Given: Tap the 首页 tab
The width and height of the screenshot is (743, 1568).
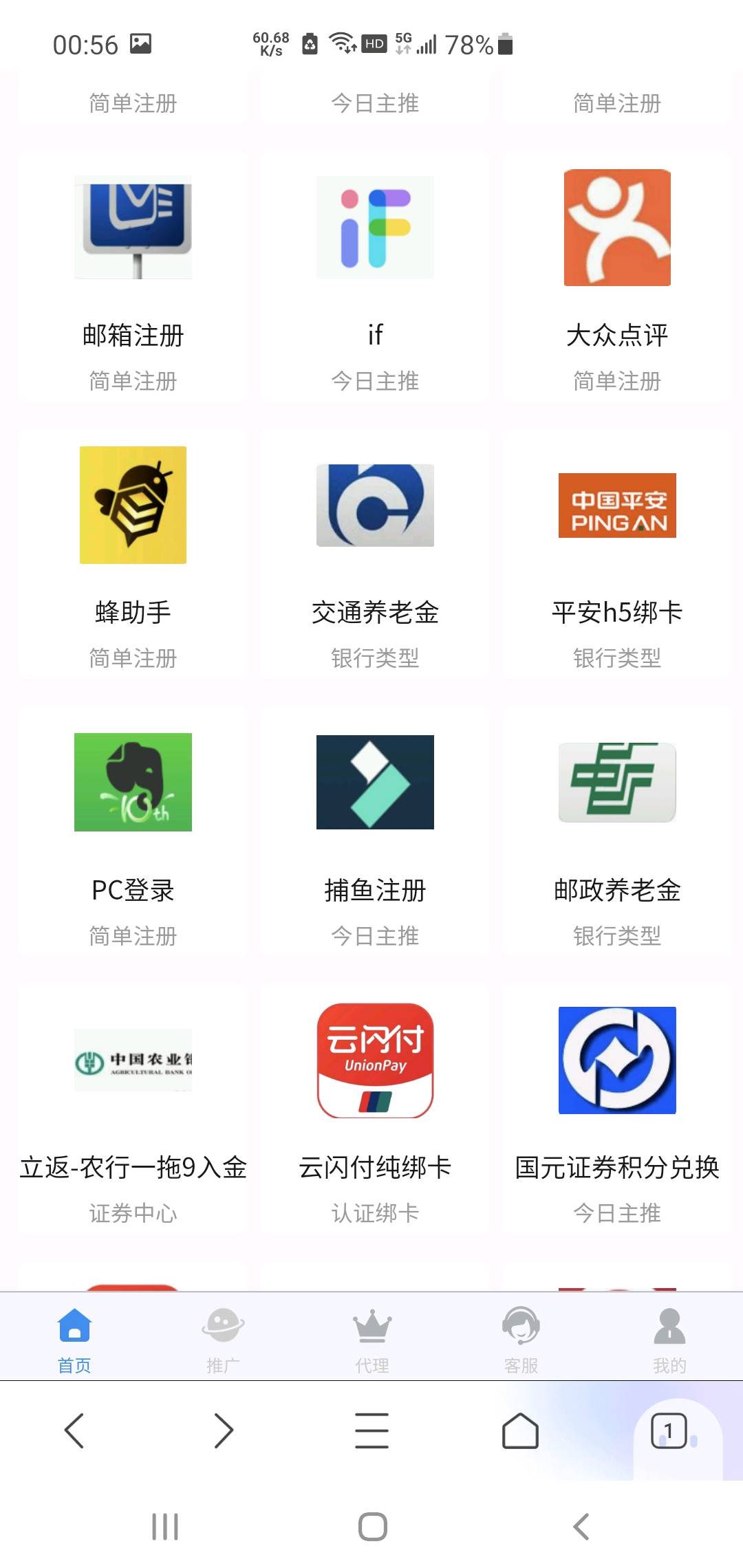Looking at the screenshot, I should tap(74, 1338).
